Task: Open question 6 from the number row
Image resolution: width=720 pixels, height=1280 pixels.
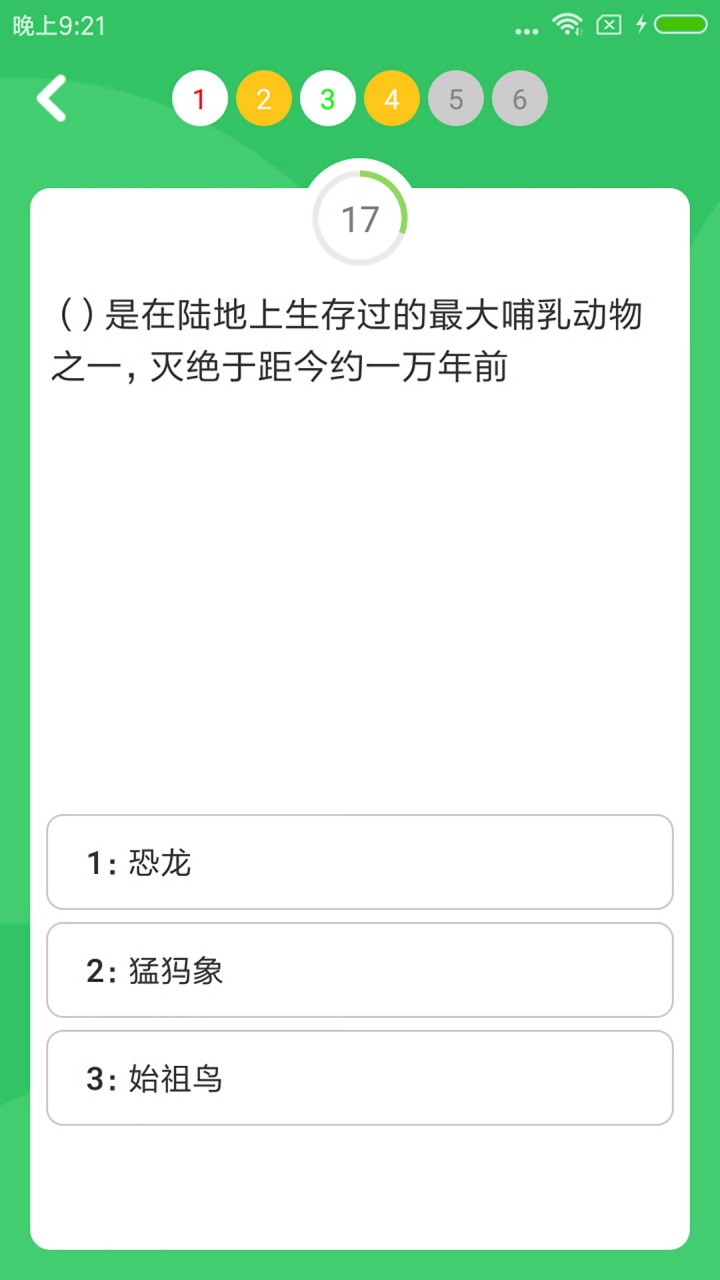Action: [x=519, y=98]
